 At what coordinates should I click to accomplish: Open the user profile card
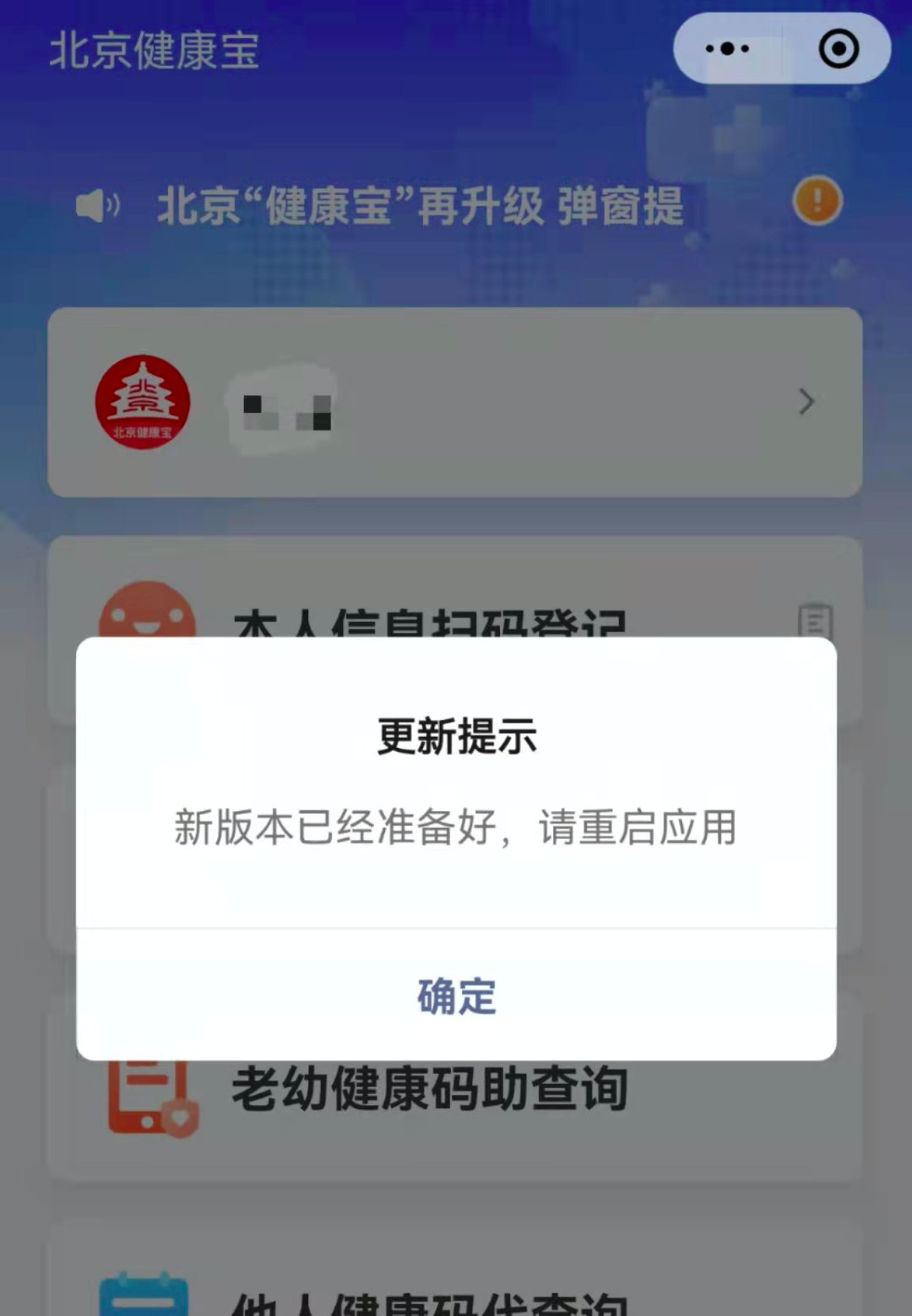(454, 402)
